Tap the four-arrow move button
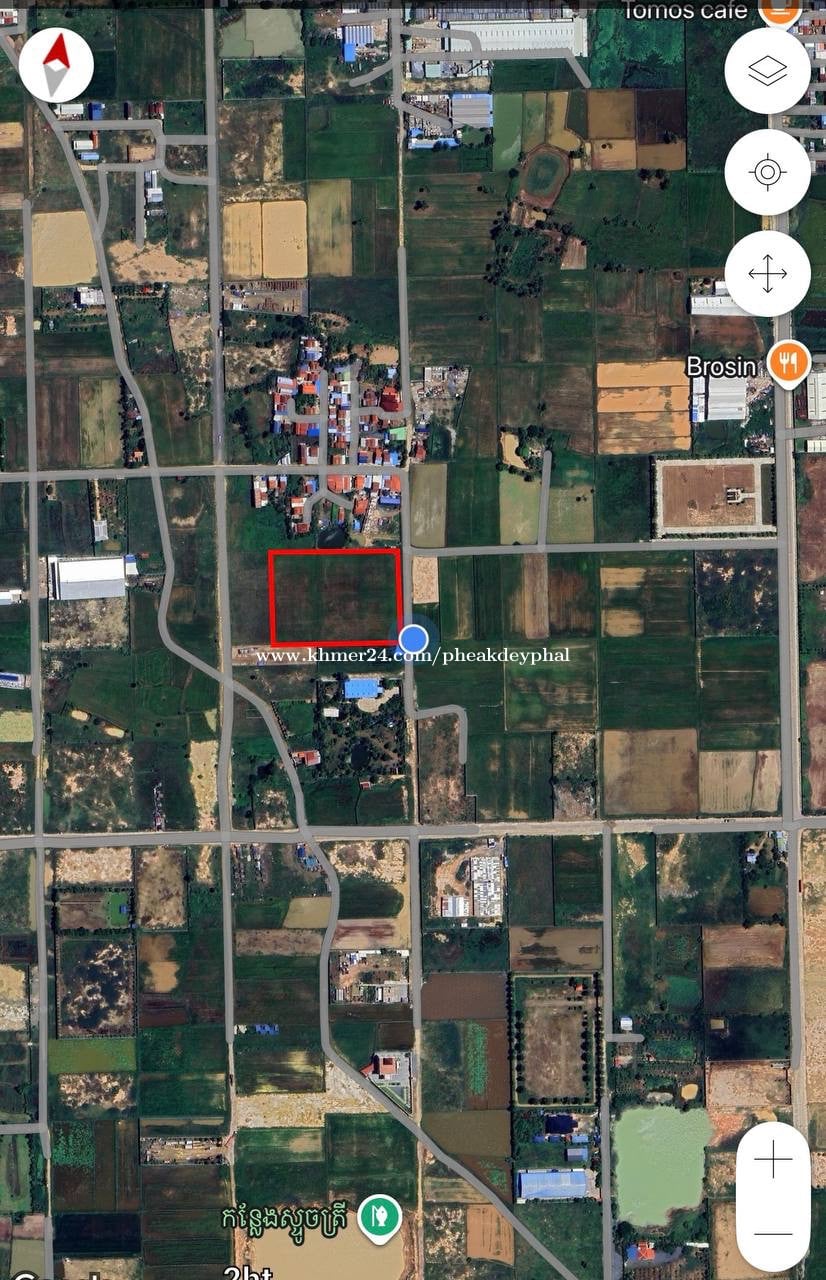This screenshot has height=1280, width=826. point(767,274)
